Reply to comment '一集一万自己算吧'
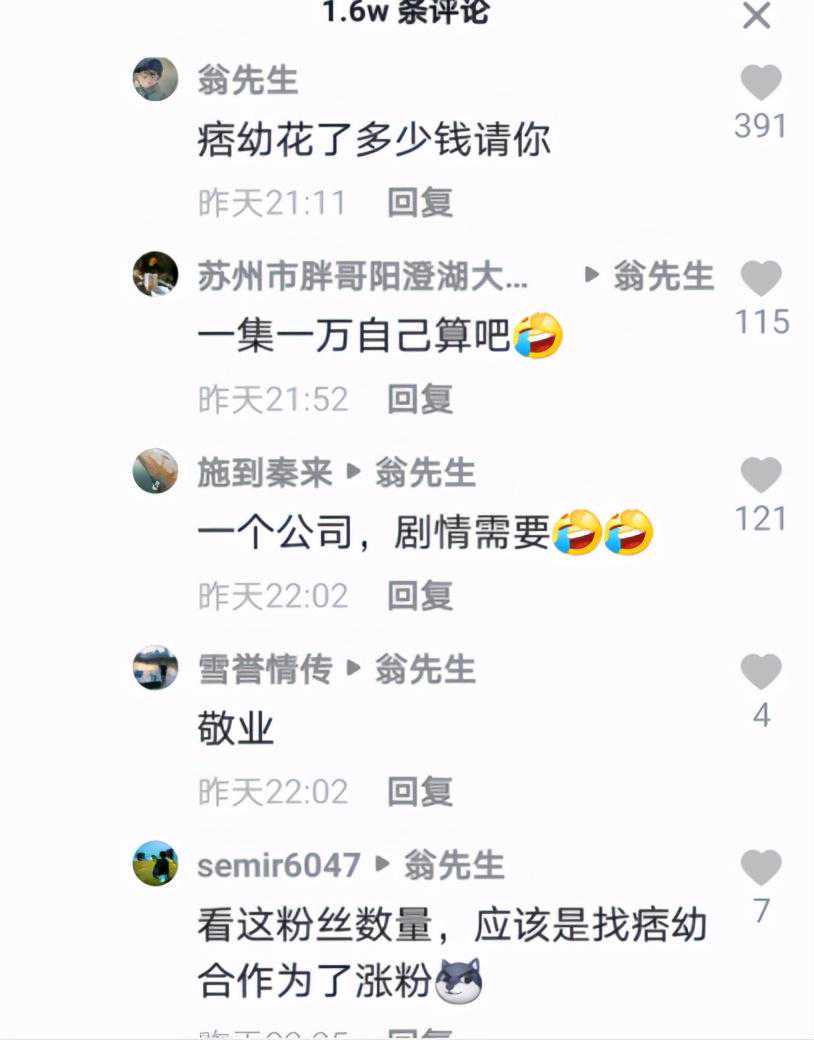 (x=420, y=400)
